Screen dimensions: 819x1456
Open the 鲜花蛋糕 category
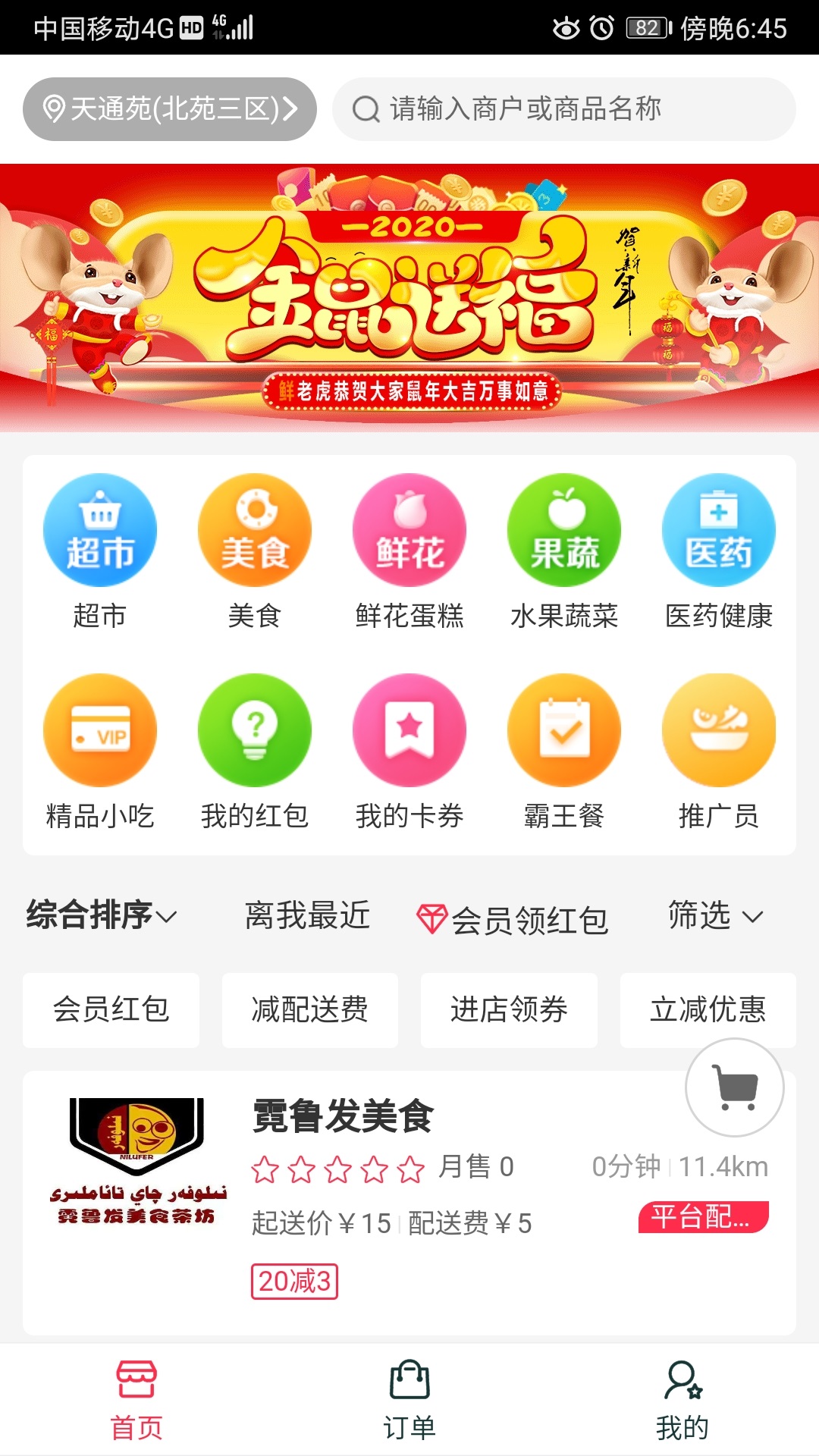[x=409, y=553]
